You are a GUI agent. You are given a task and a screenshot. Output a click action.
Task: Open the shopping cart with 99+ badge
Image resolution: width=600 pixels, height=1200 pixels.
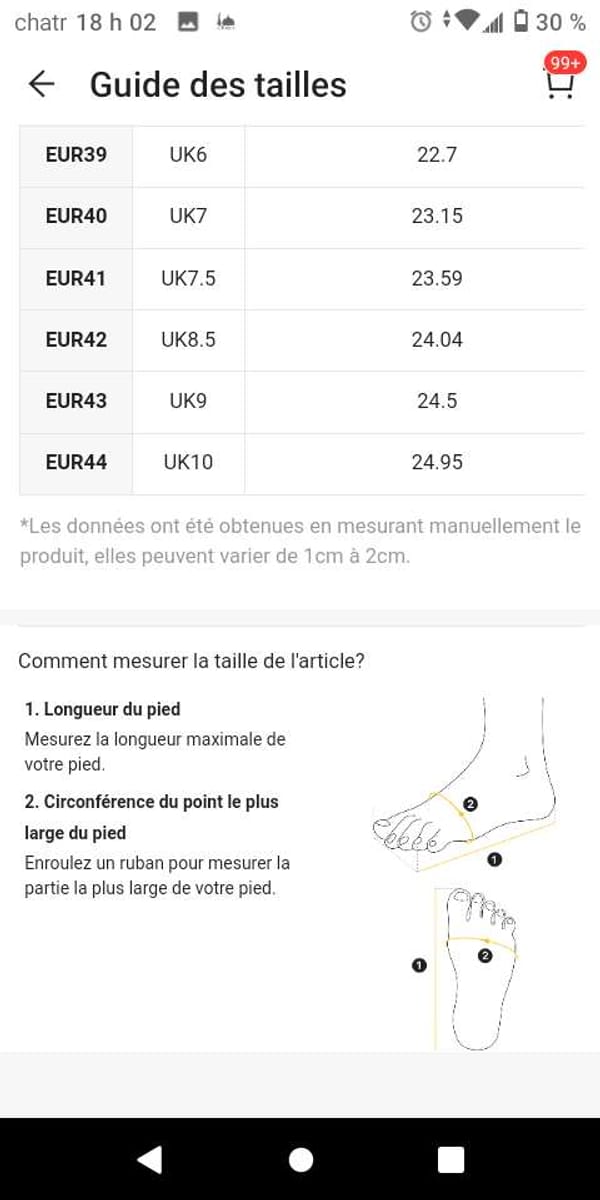[x=559, y=83]
